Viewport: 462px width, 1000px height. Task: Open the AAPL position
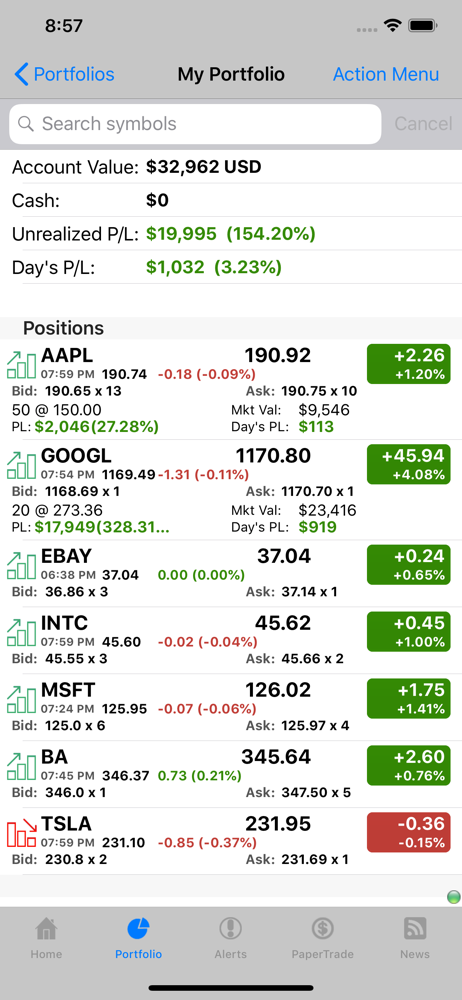[x=231, y=390]
